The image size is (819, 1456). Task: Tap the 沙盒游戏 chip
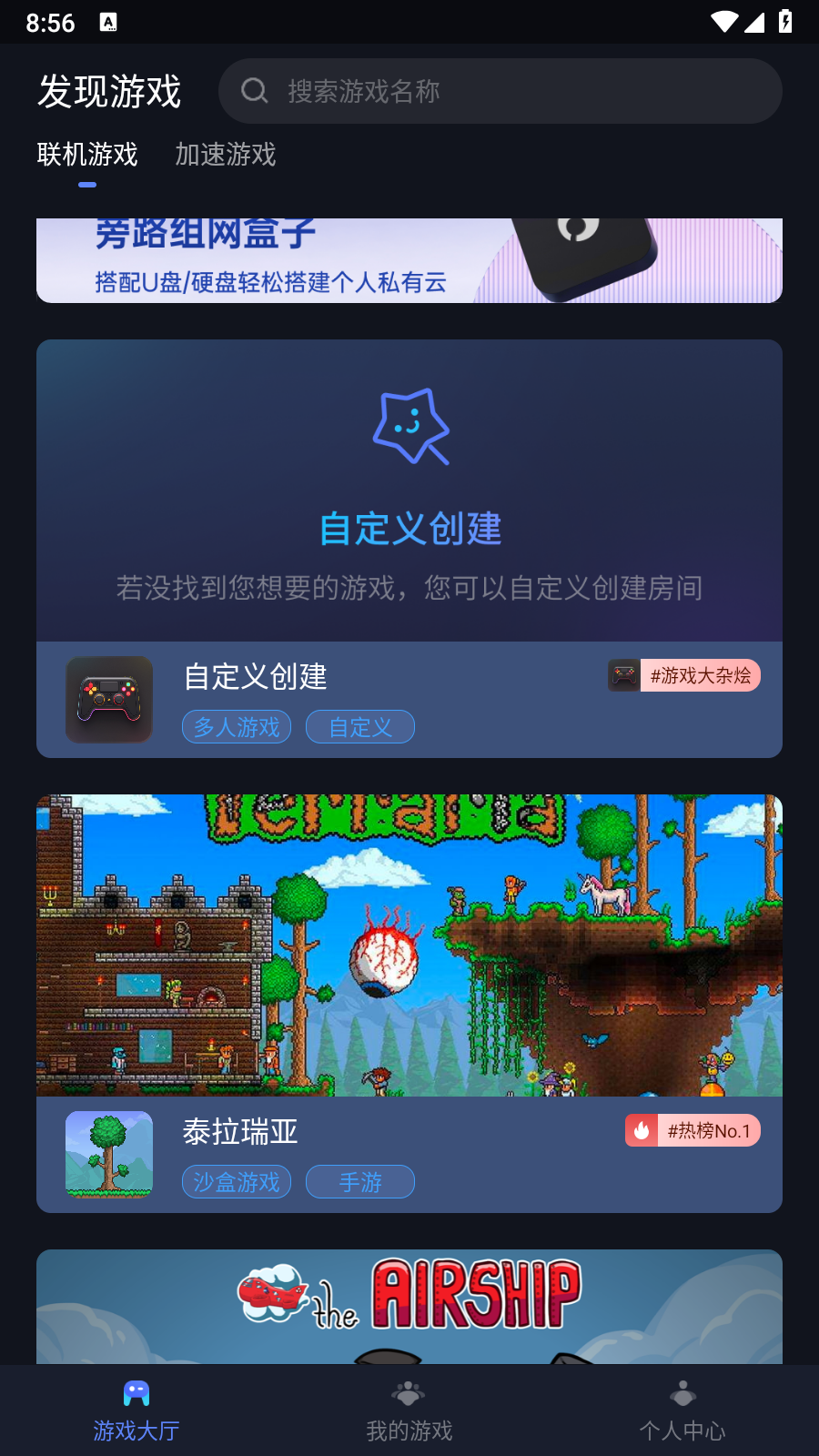(237, 1182)
